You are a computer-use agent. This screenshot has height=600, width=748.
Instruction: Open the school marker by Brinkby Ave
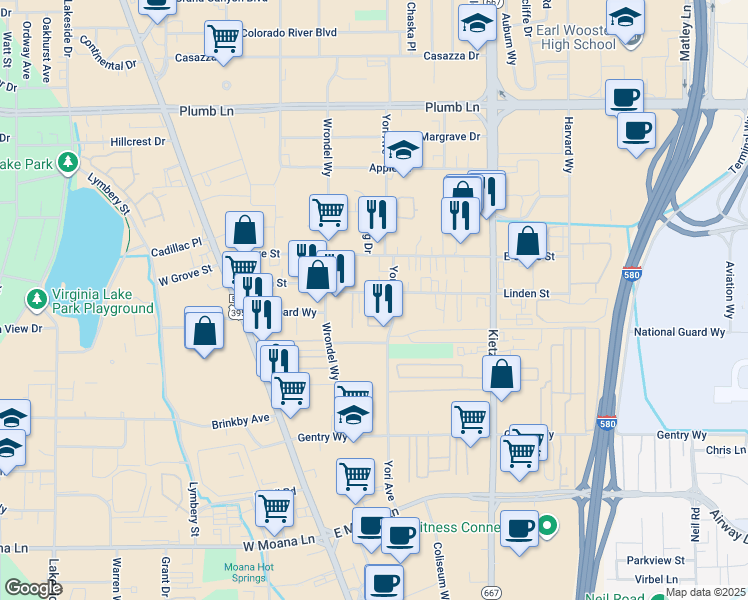click(353, 414)
